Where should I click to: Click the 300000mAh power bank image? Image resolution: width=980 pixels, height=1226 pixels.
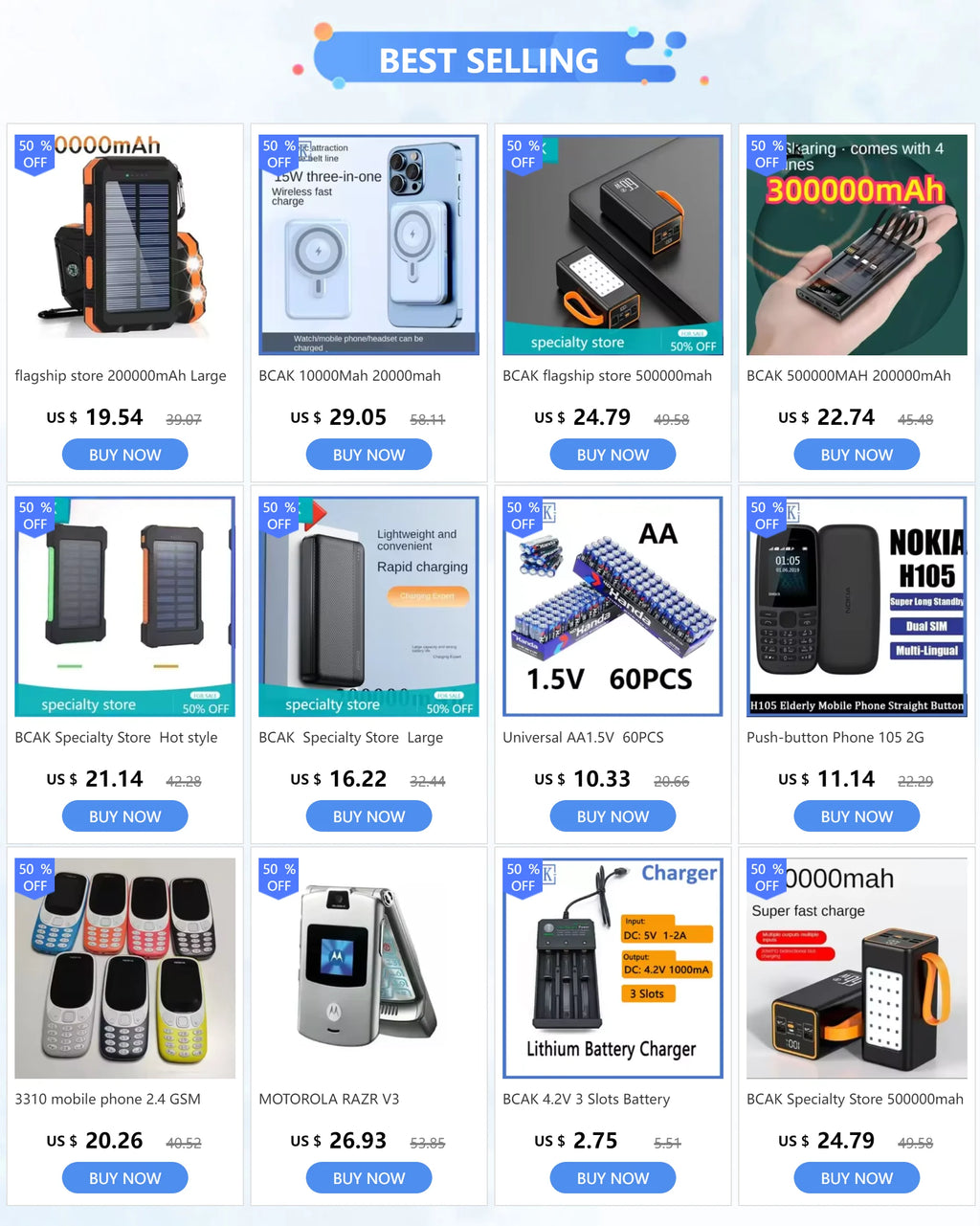[x=857, y=244]
